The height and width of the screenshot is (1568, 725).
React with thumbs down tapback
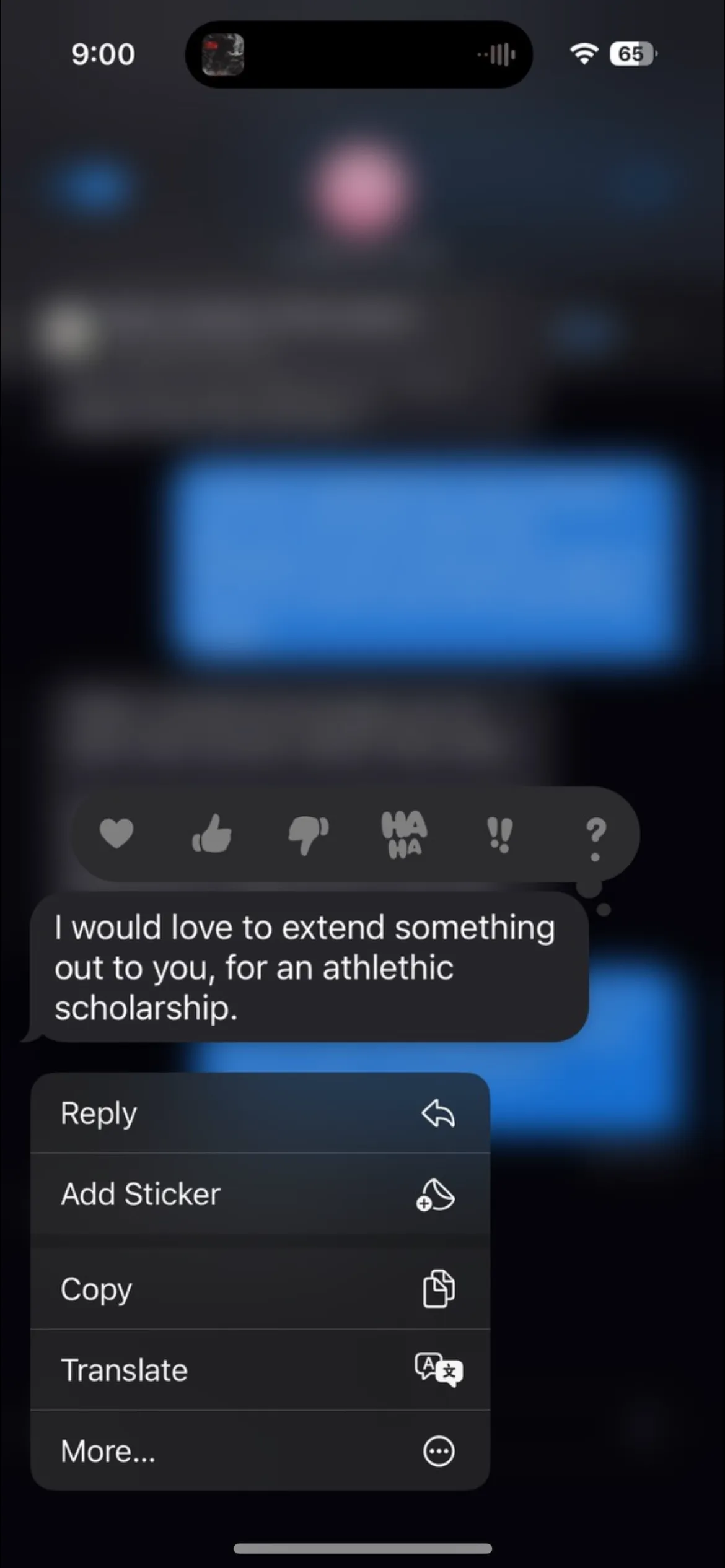click(308, 835)
